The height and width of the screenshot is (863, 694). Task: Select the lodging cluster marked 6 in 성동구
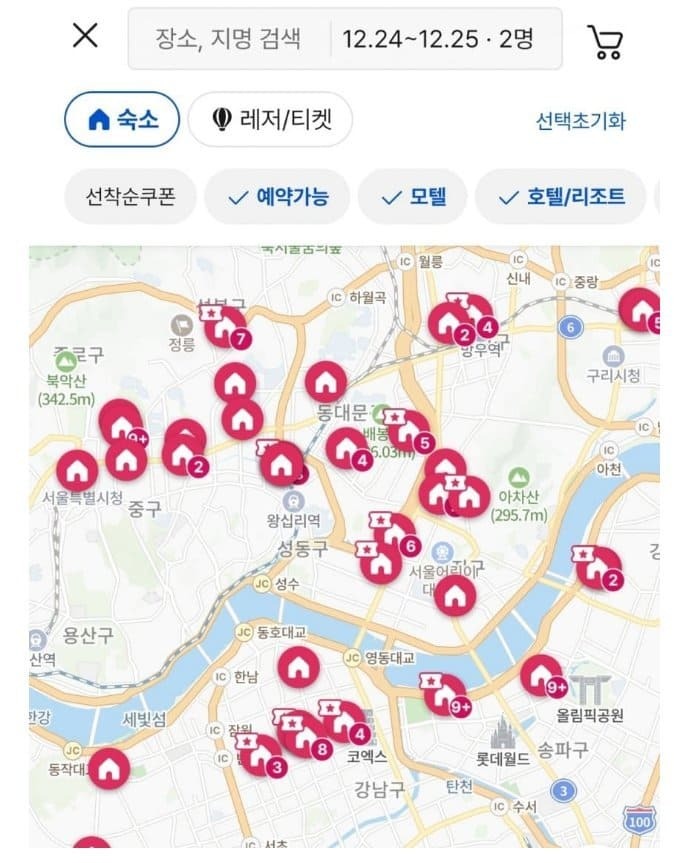[x=394, y=533]
